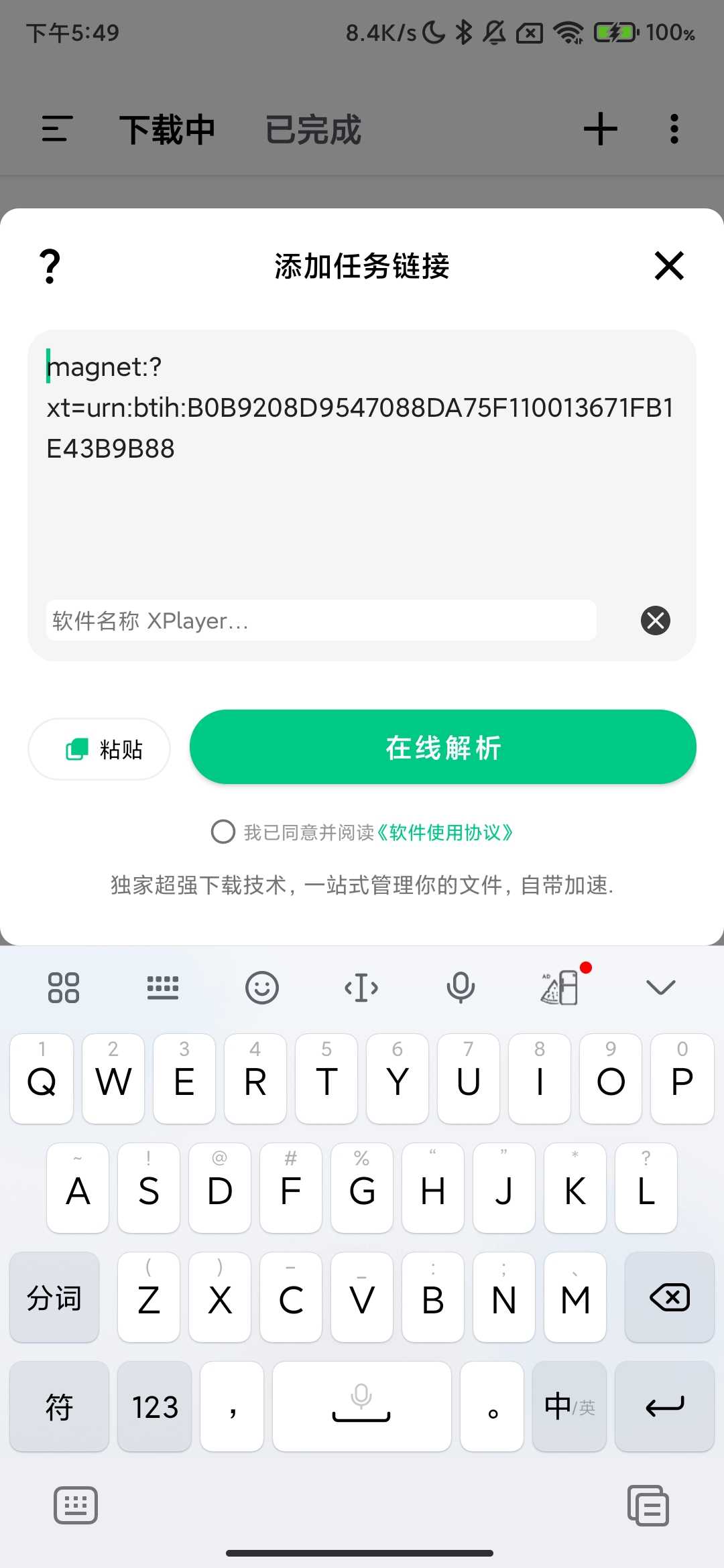Tap the 粘贴 paste button

pos(99,748)
